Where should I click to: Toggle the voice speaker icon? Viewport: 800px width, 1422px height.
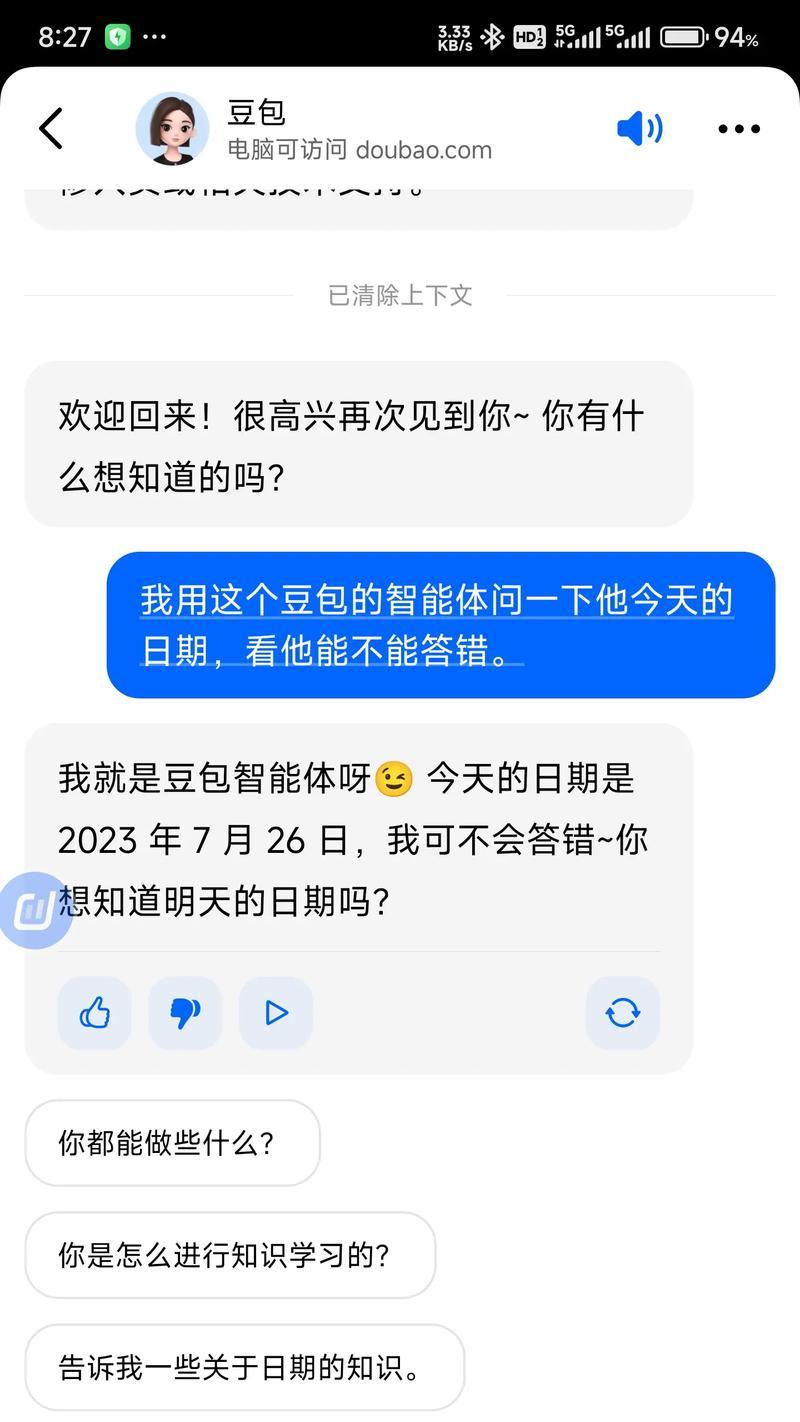pyautogui.click(x=639, y=129)
